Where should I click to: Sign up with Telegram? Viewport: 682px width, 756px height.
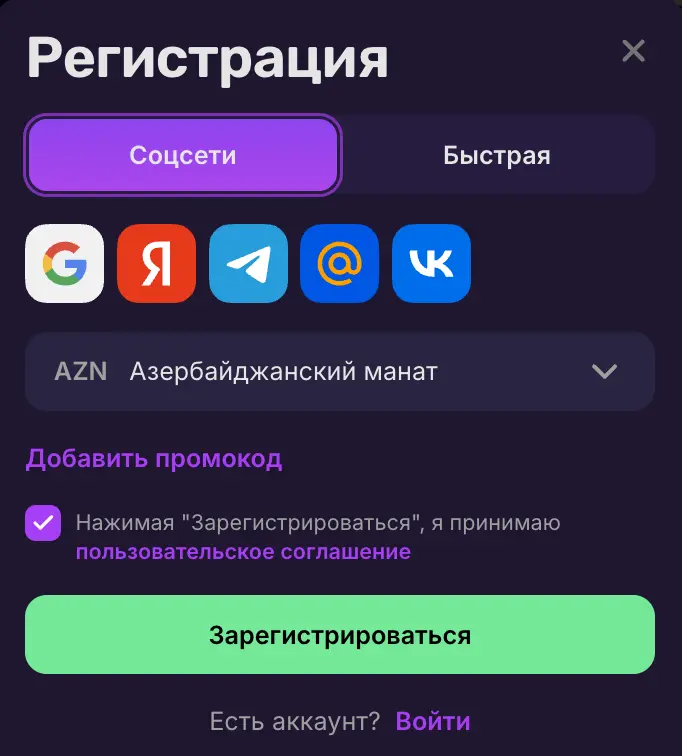[248, 263]
